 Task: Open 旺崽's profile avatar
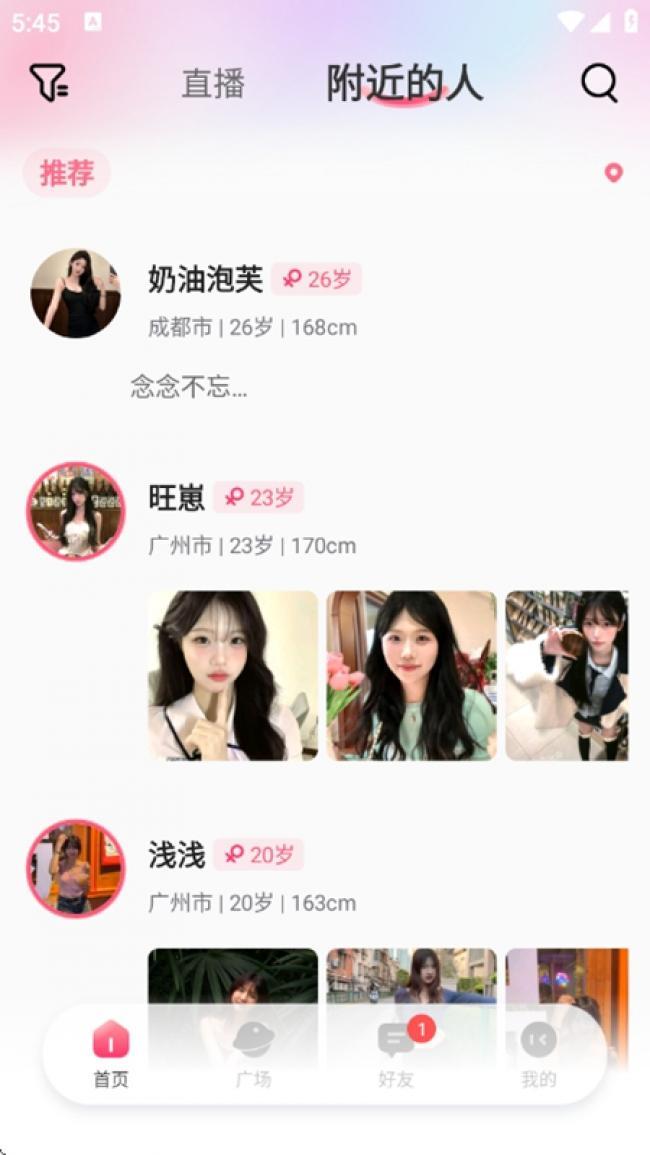[x=75, y=511]
